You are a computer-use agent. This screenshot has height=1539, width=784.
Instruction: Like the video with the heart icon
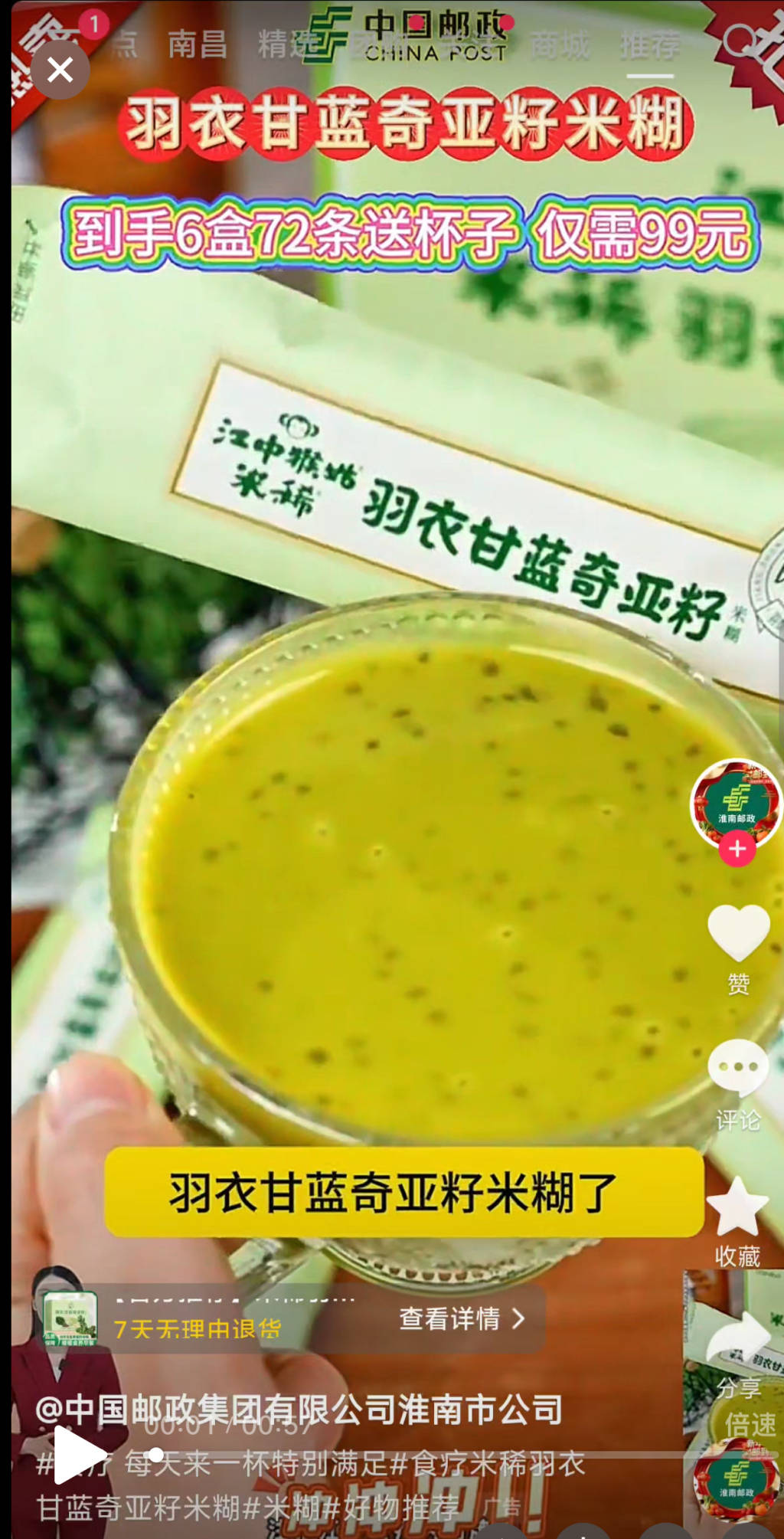coord(738,932)
